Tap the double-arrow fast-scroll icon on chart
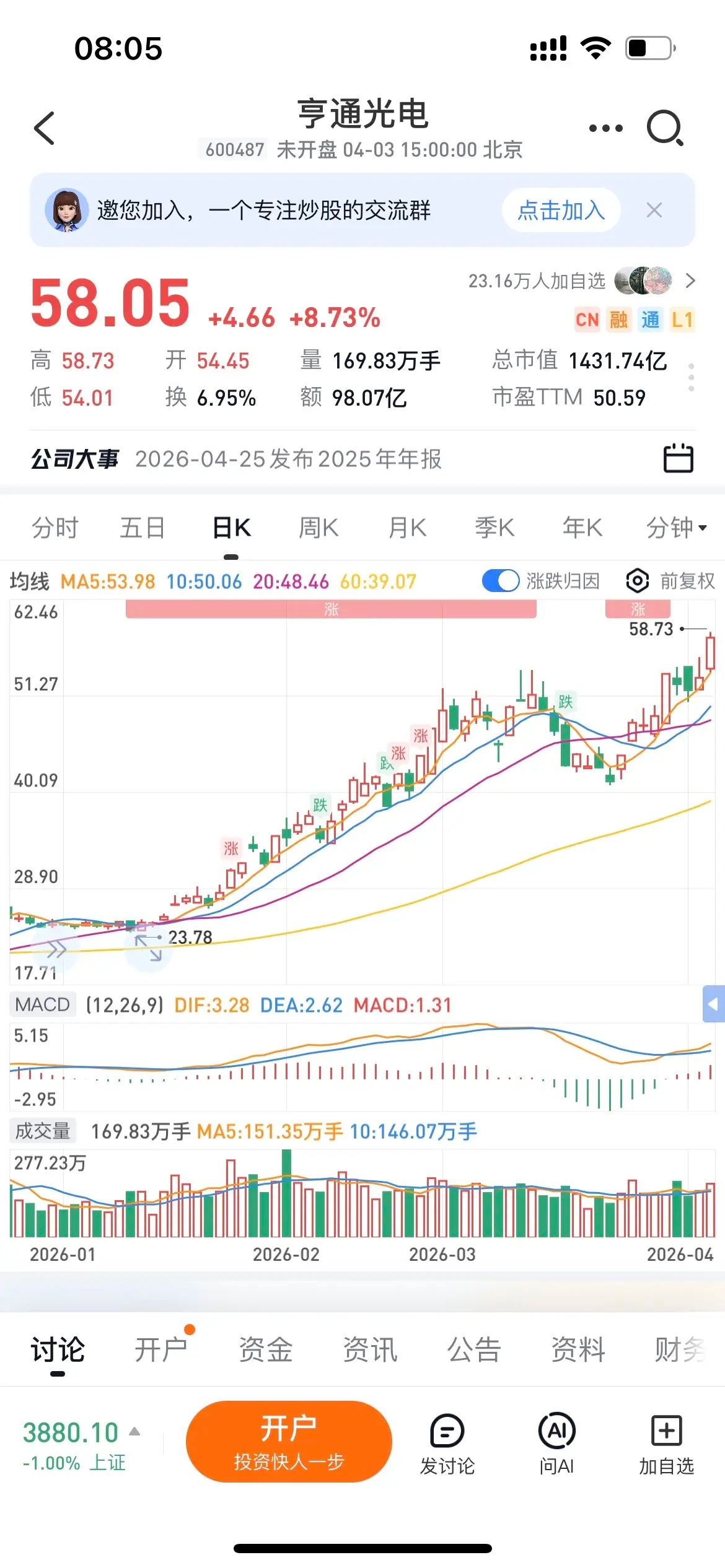This screenshot has height=1568, width=725. point(58,947)
